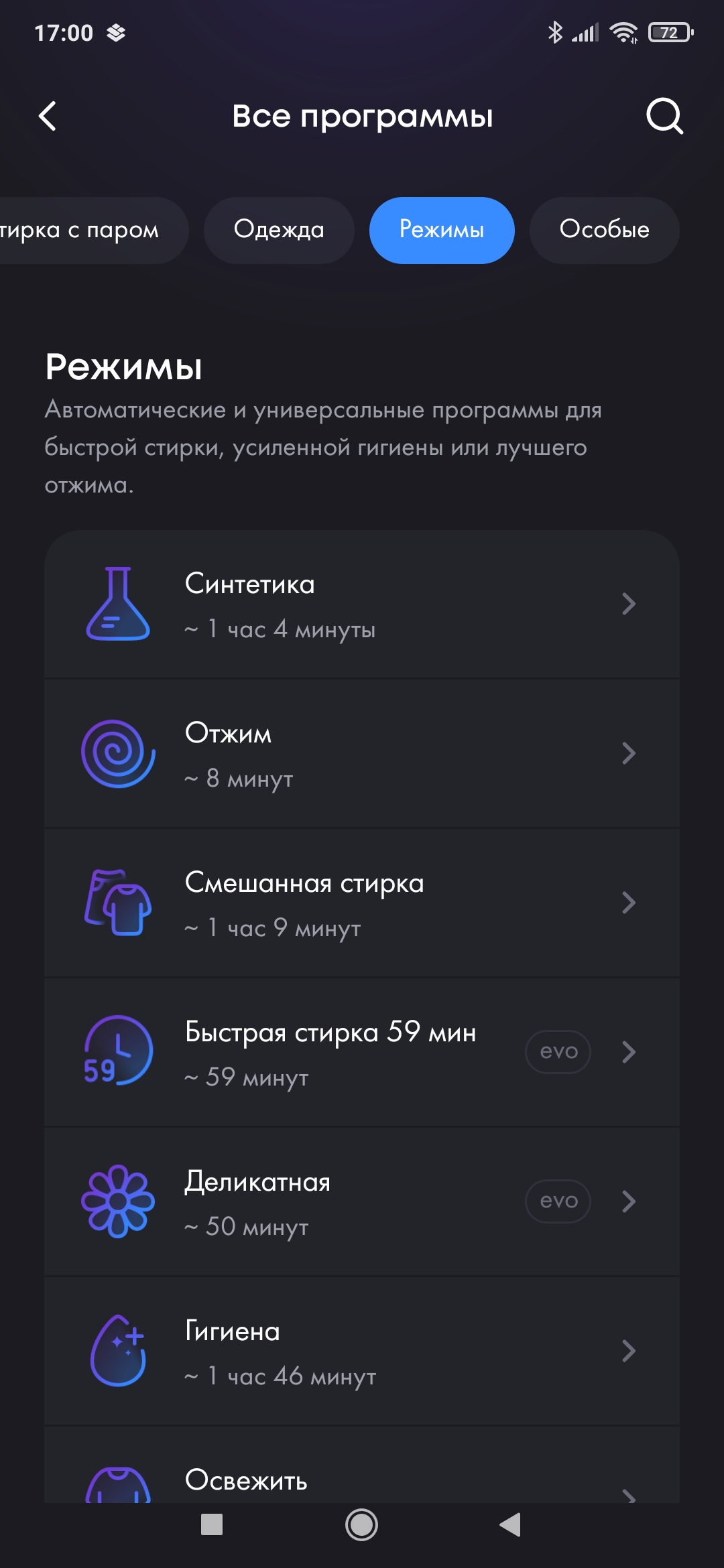Open recent apps from navigation bar
Screen dimensions: 724x1568
(212, 1525)
